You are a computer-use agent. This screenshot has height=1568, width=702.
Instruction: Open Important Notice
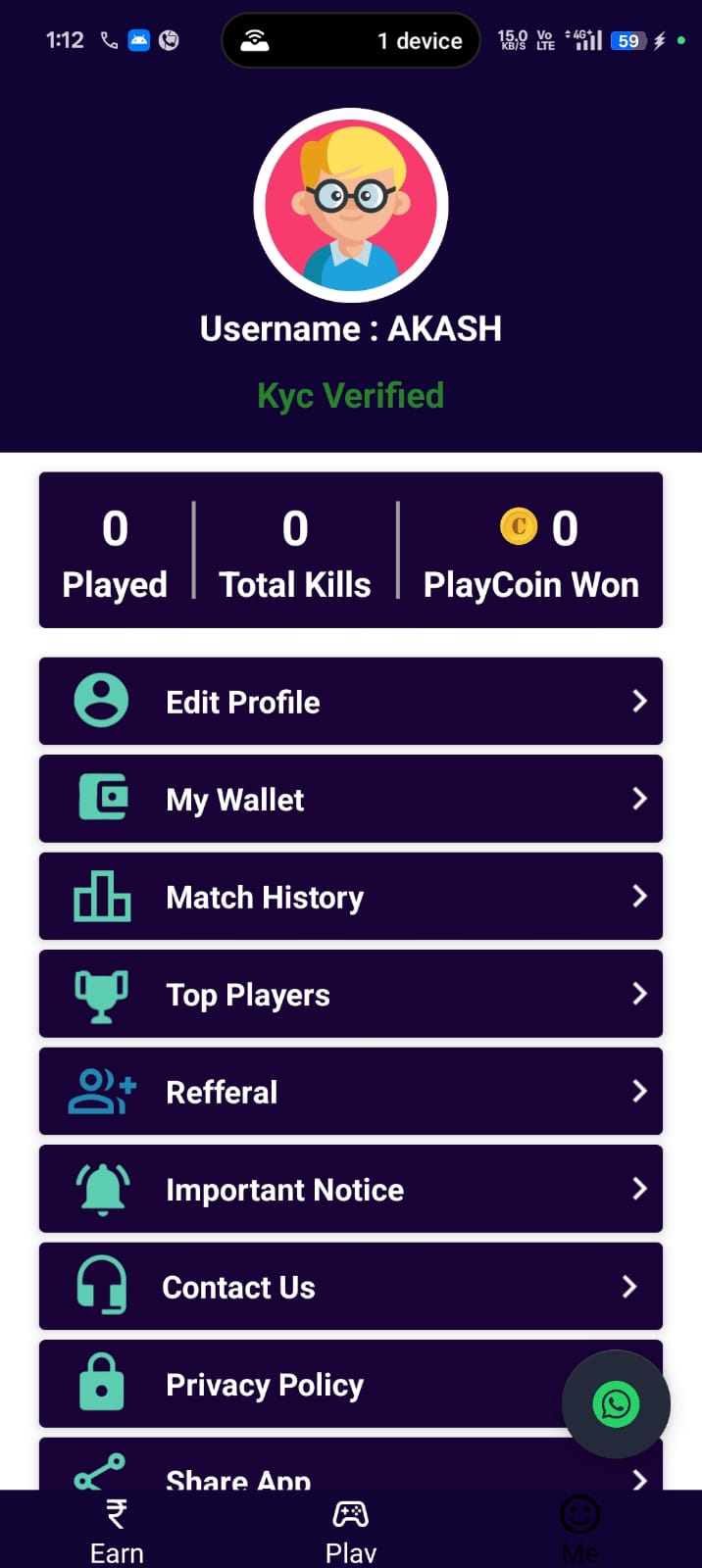(350, 1189)
